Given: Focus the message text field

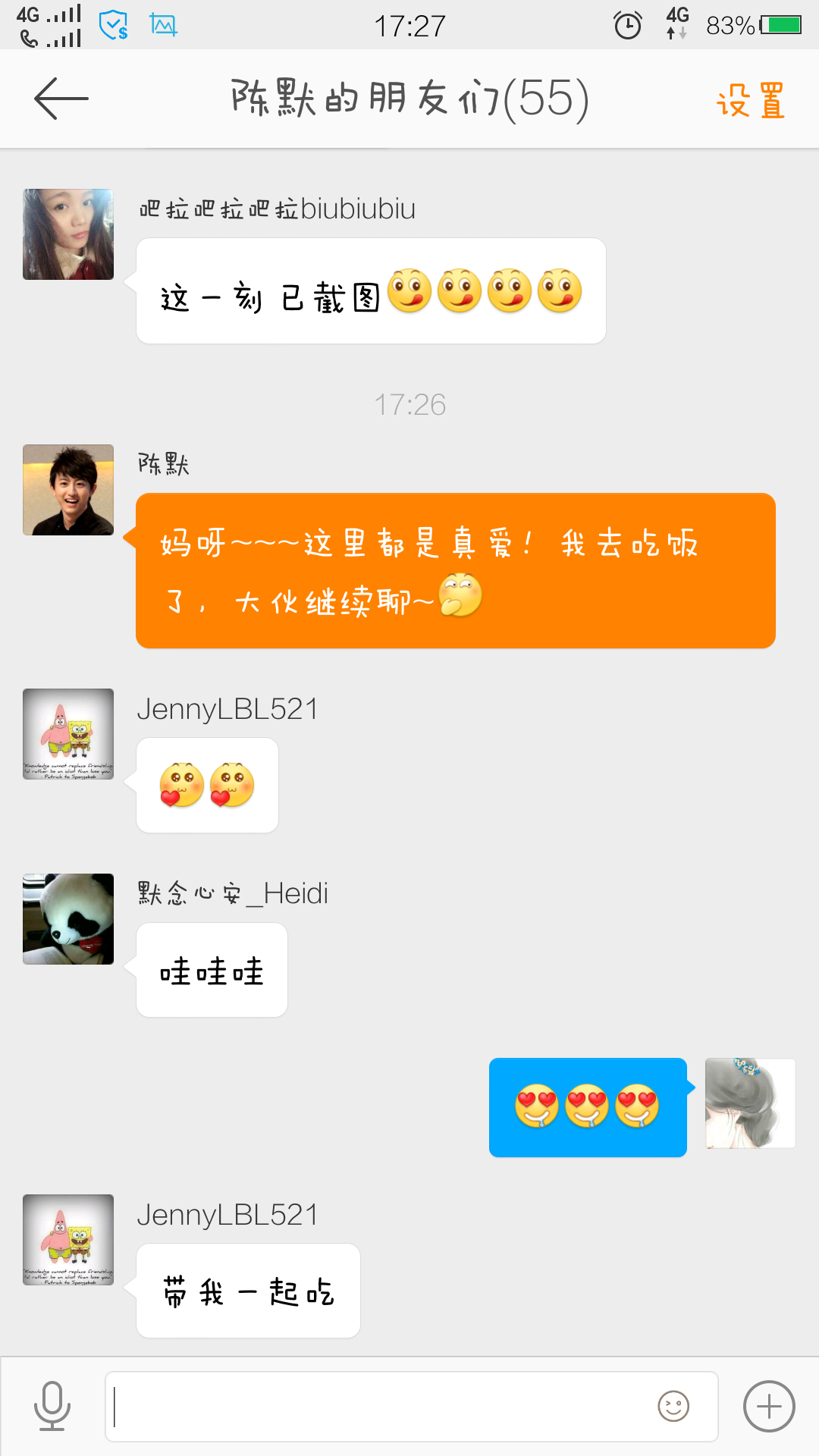Looking at the screenshot, I should tap(379, 1407).
